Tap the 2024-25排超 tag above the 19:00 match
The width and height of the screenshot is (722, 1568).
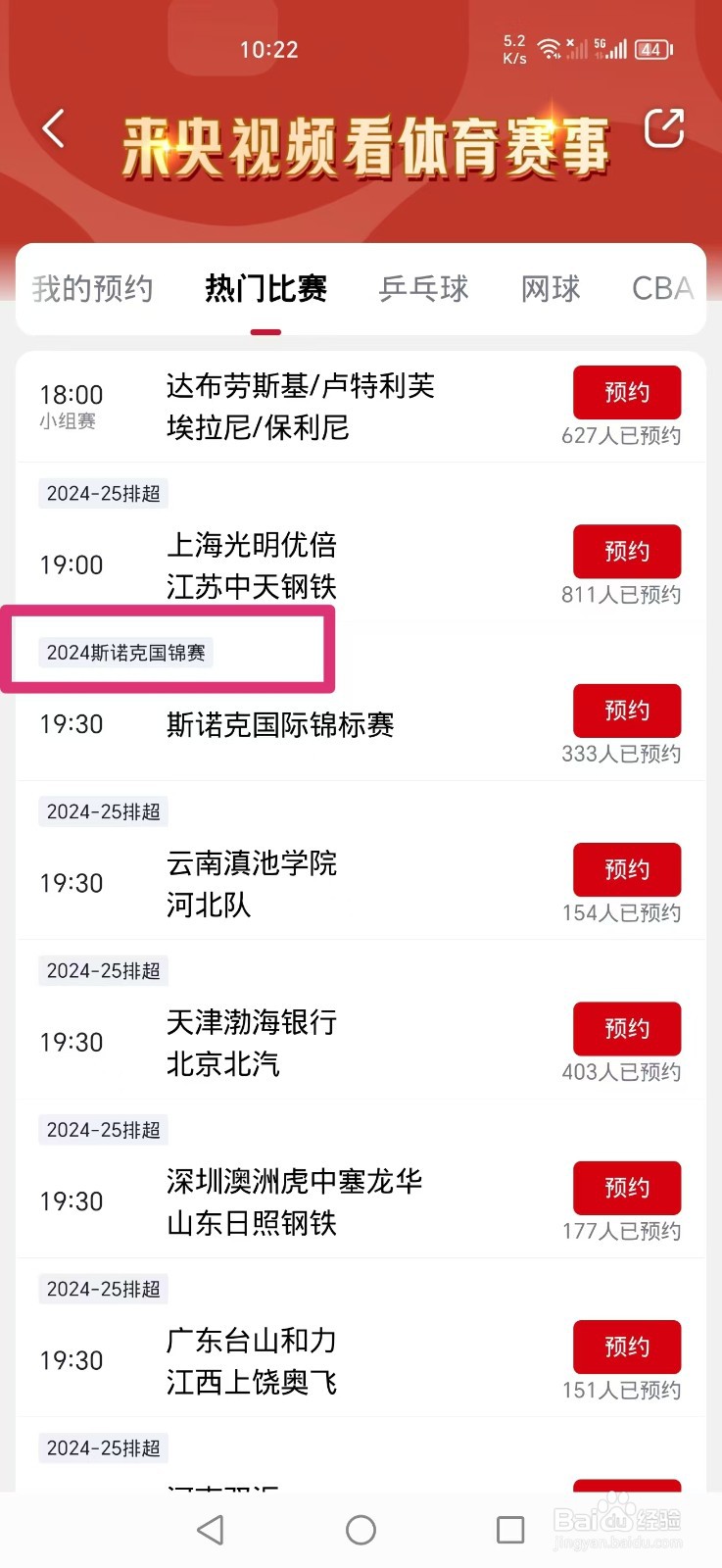pos(102,493)
